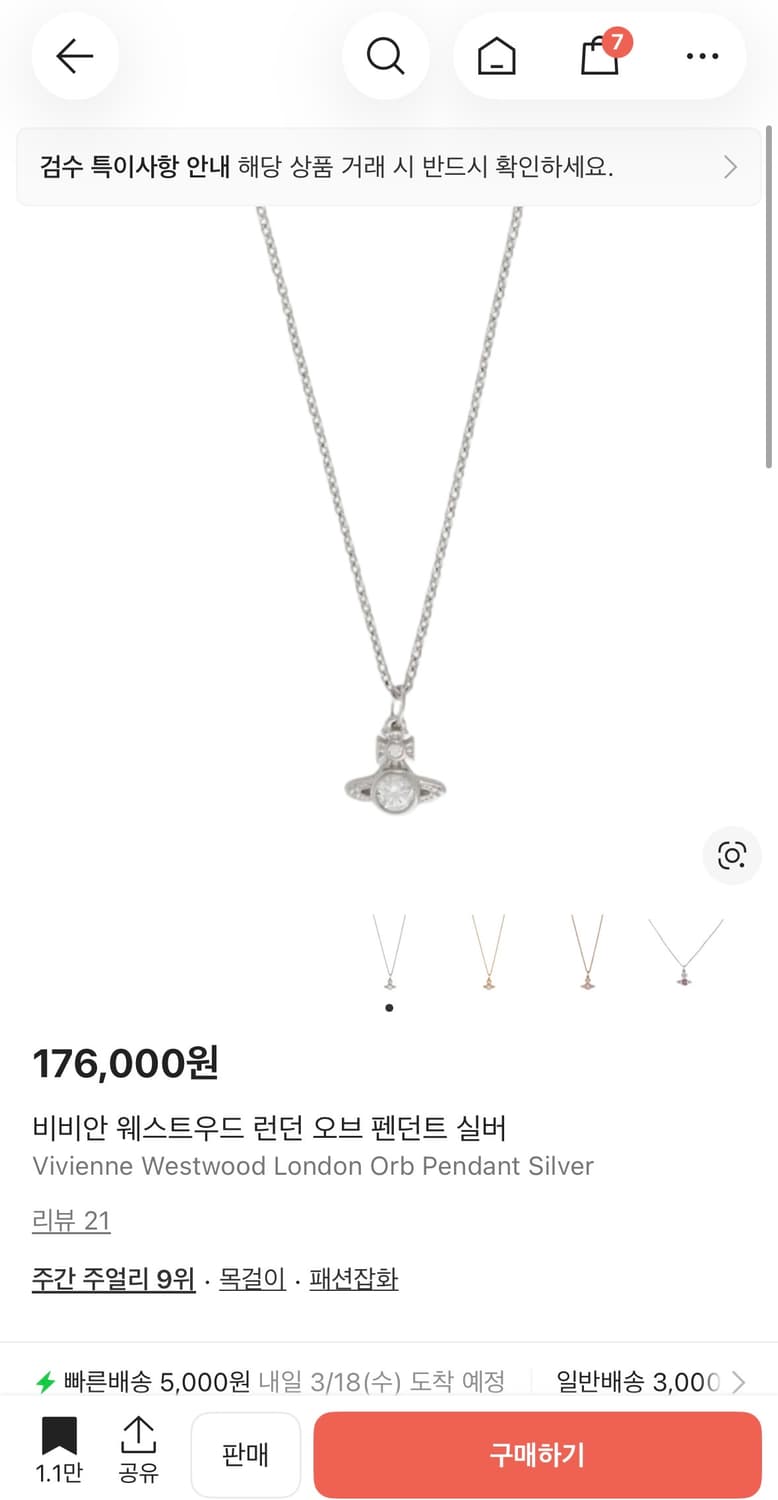Go to home screen via house icon
This screenshot has height=1500, width=778.
[x=494, y=56]
